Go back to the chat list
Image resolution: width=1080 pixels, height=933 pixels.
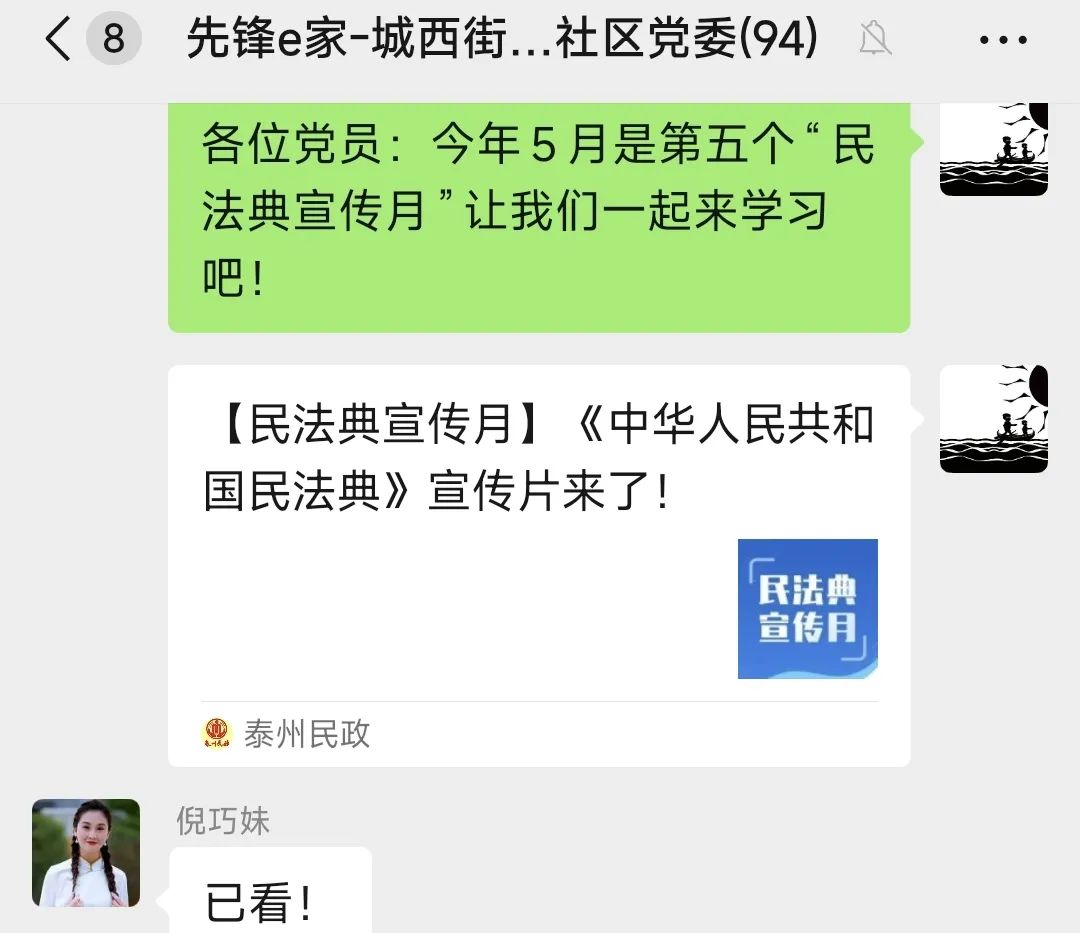pos(60,40)
